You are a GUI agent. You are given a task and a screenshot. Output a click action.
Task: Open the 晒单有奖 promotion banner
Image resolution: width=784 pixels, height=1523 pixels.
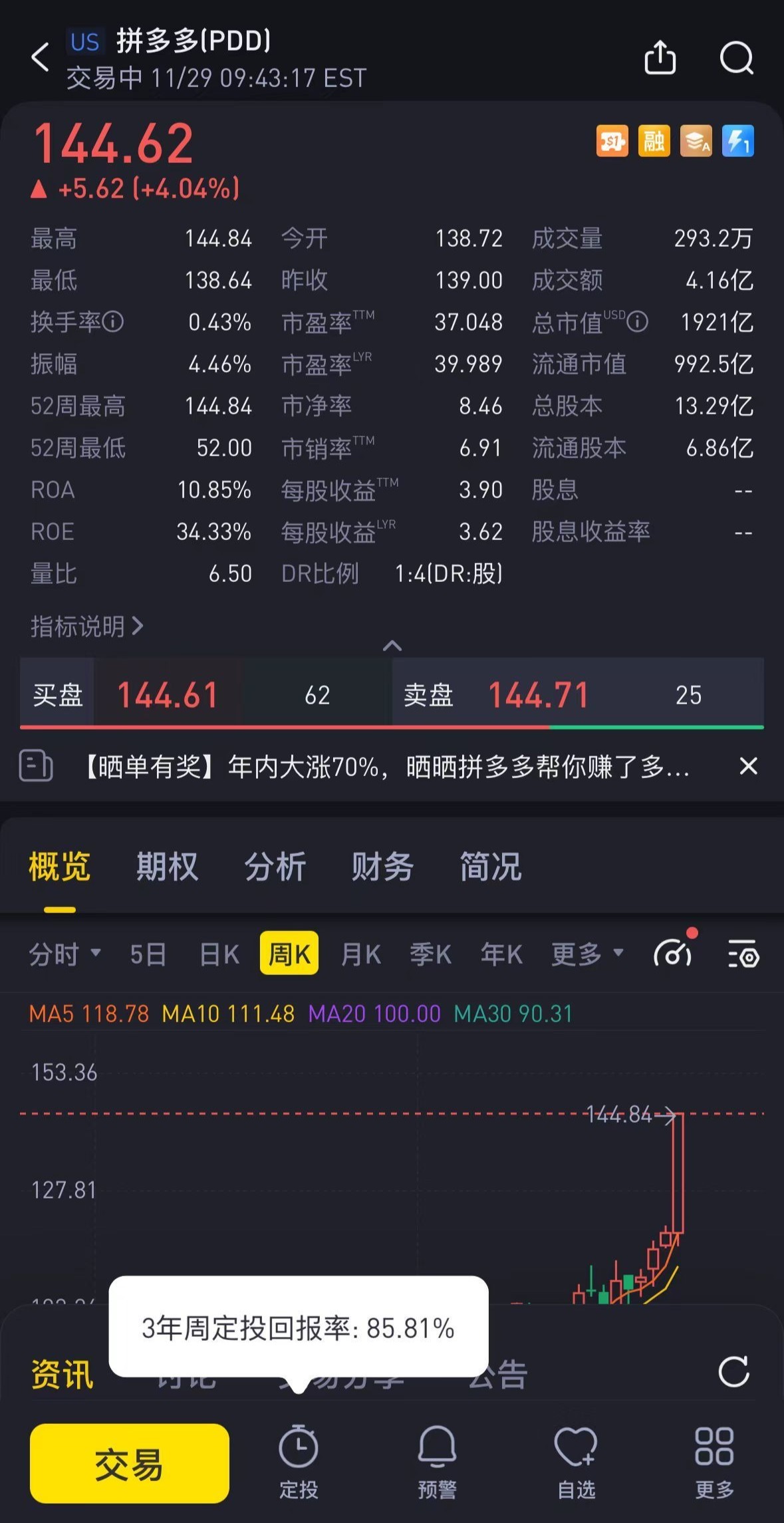[386, 767]
